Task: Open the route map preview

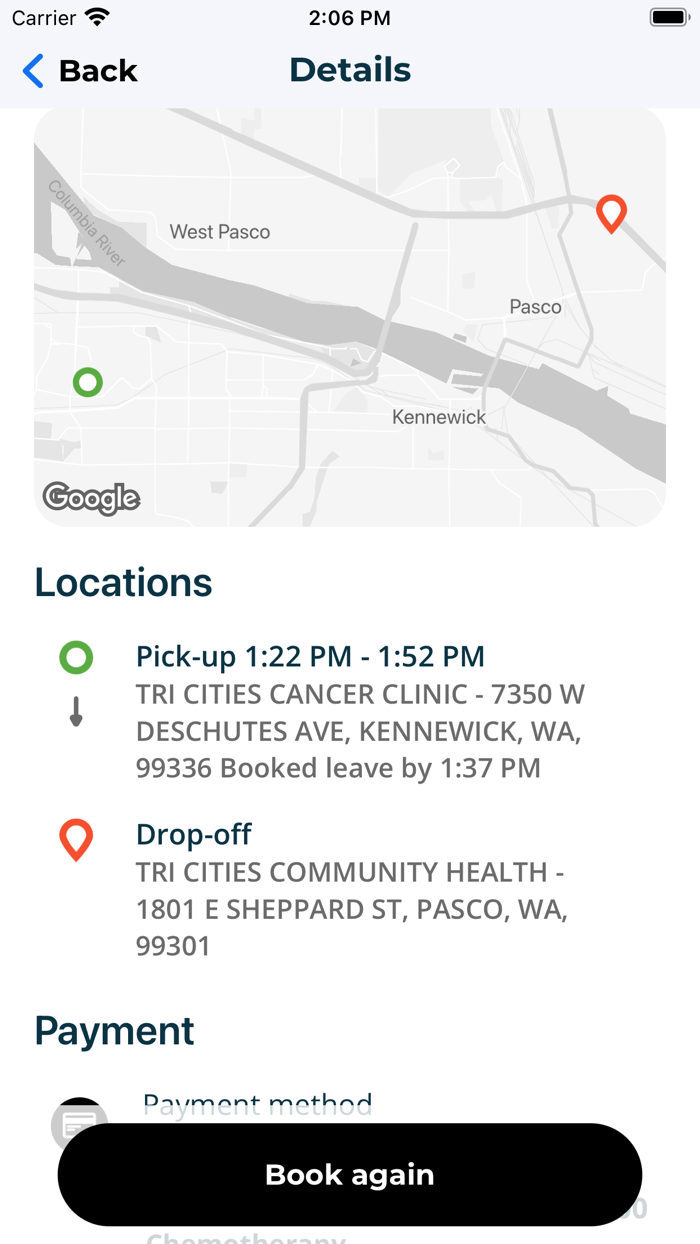Action: click(350, 318)
